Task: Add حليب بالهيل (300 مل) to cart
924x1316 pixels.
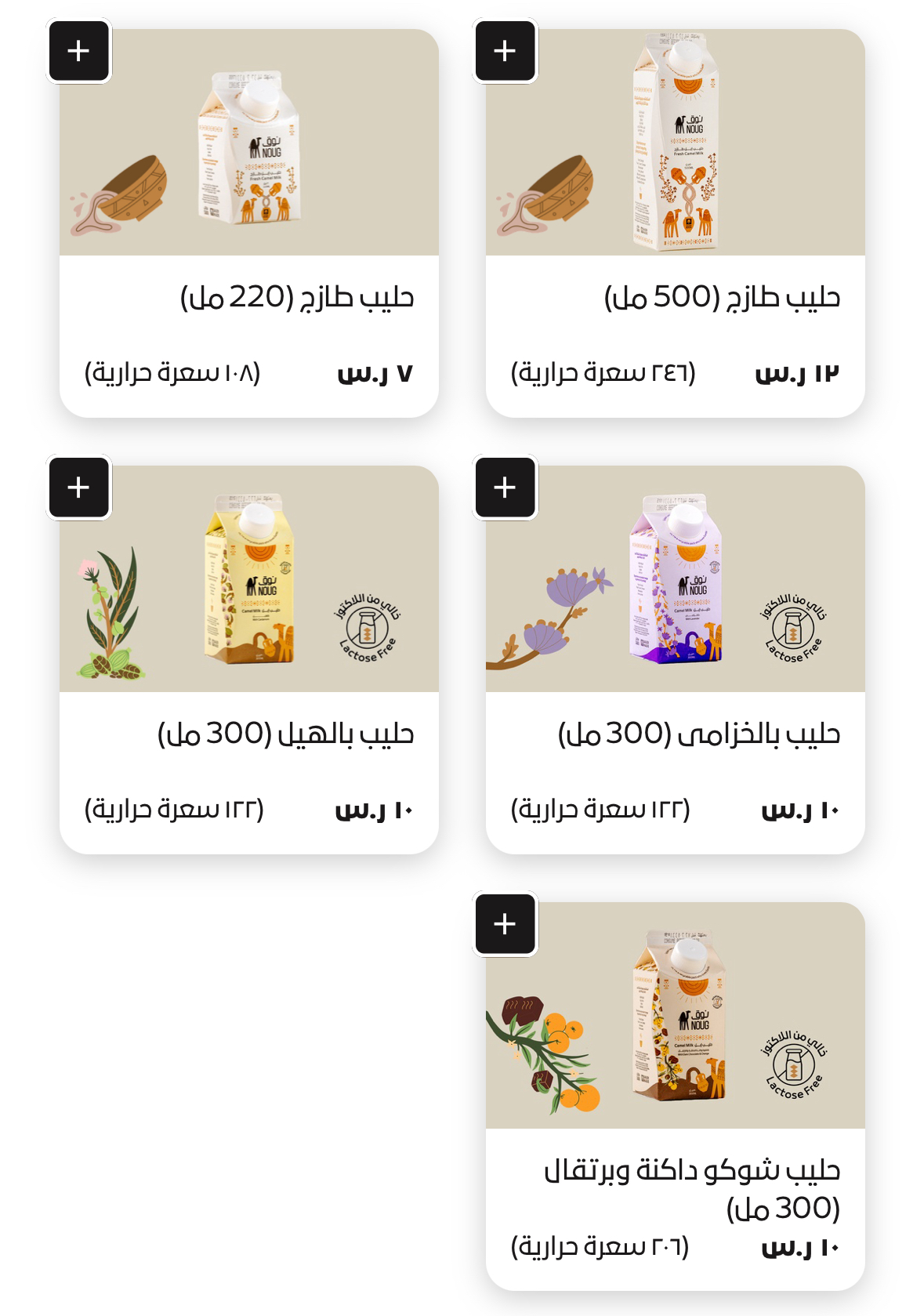Action: (78, 488)
